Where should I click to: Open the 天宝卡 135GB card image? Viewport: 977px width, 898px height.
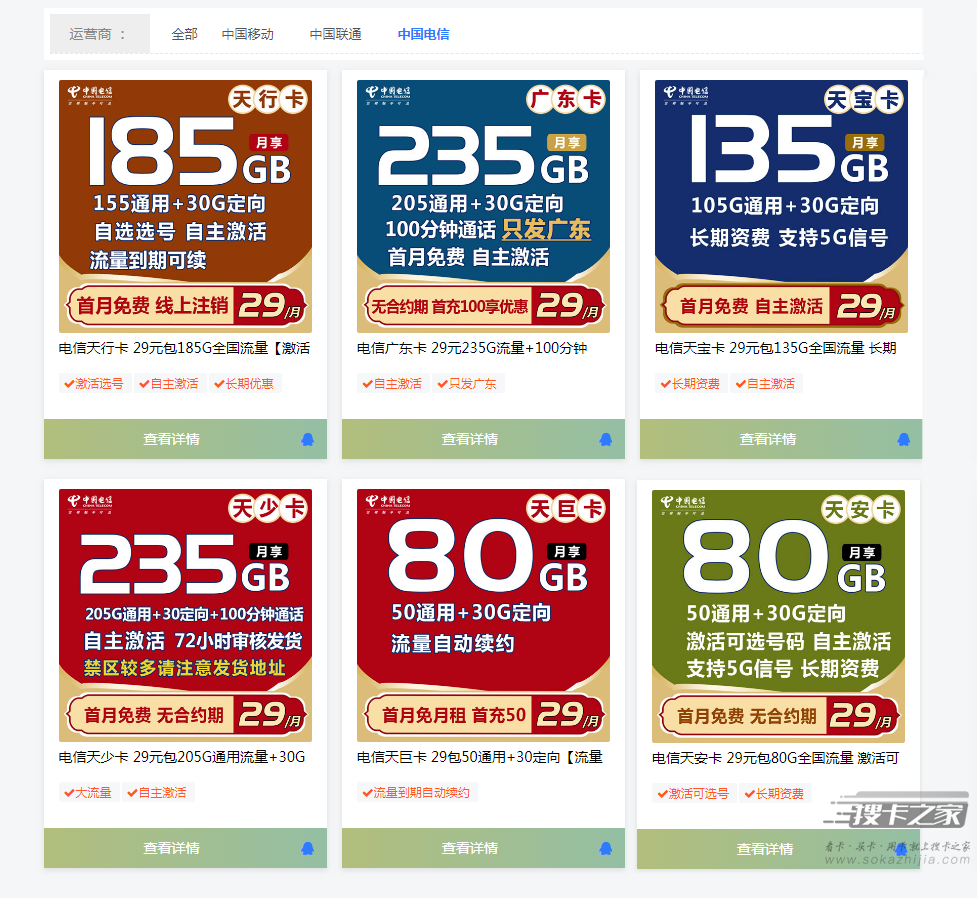(781, 205)
